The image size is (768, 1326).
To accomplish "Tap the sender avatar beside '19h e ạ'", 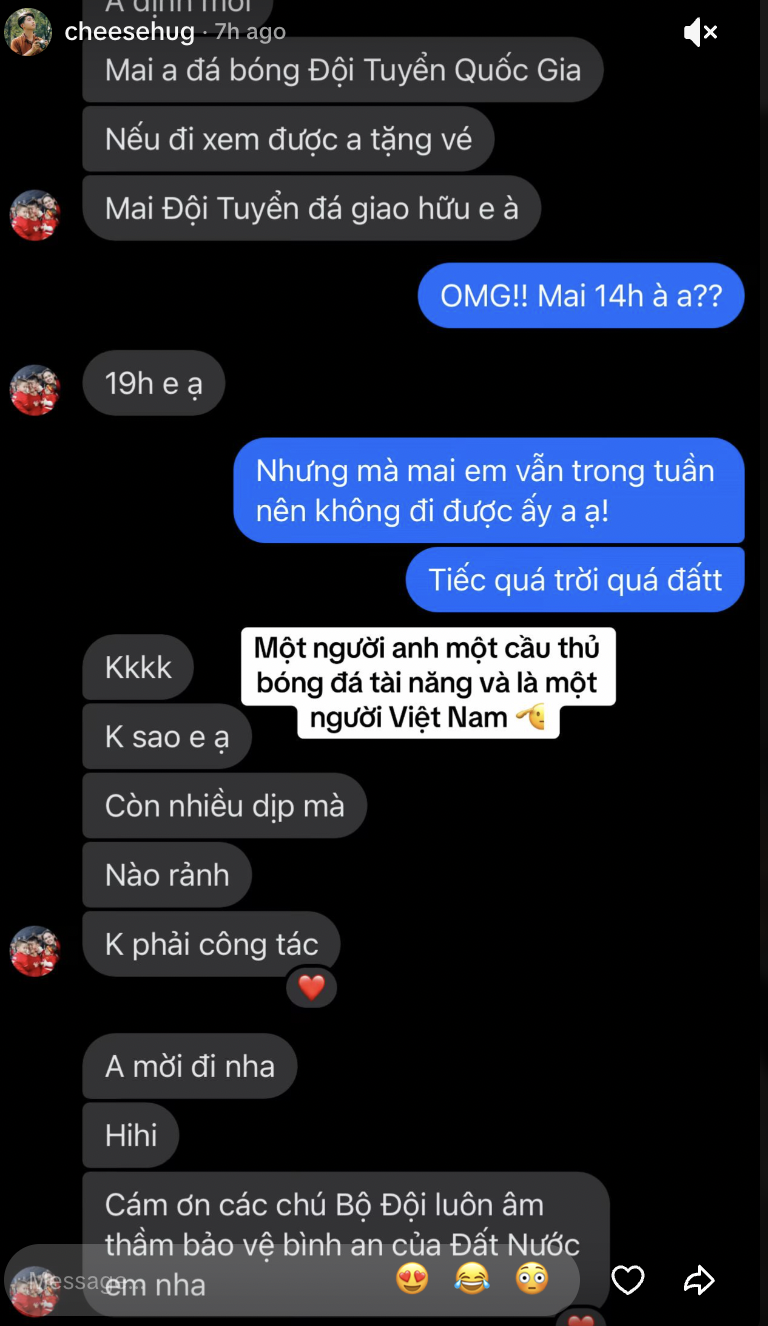I will (35, 383).
